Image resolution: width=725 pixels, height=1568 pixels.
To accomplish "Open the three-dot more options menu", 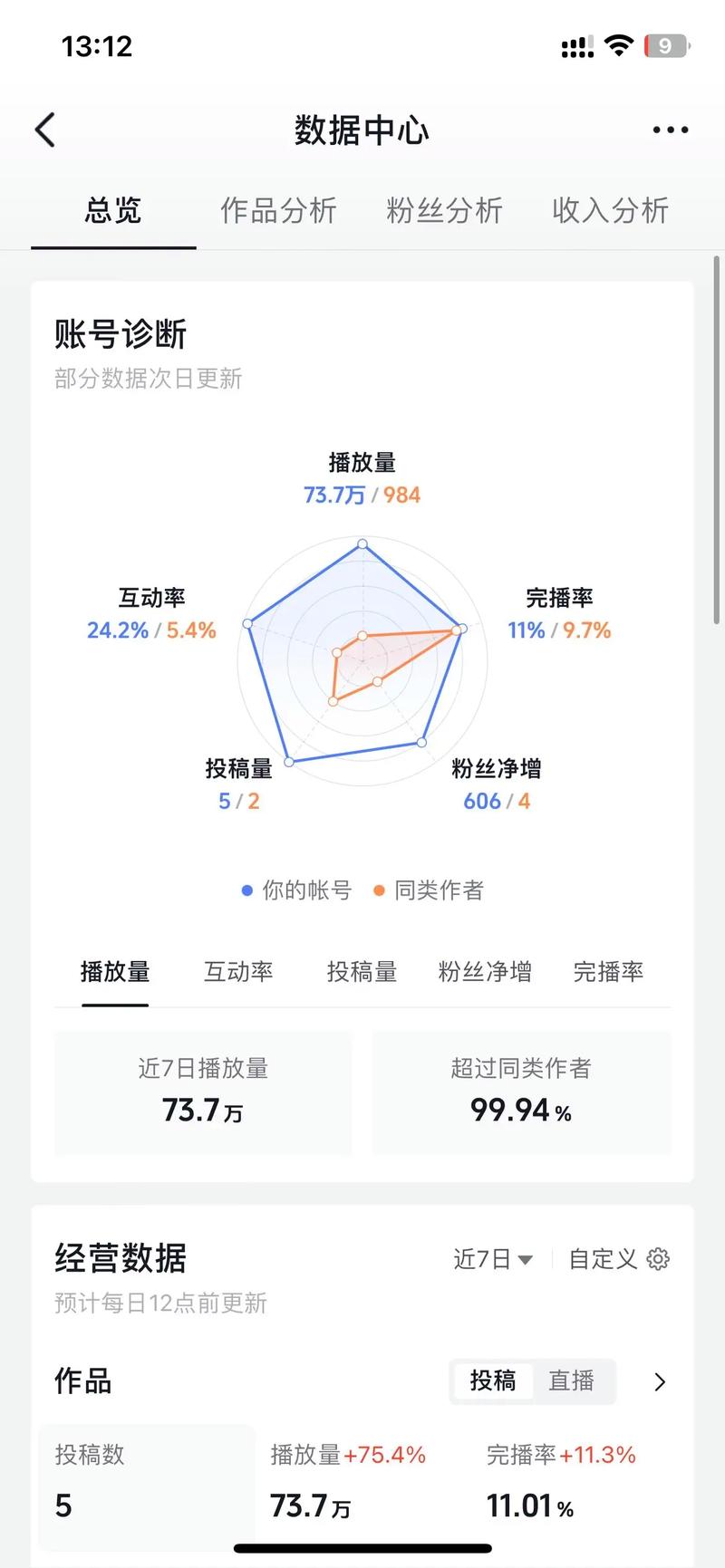I will click(669, 130).
